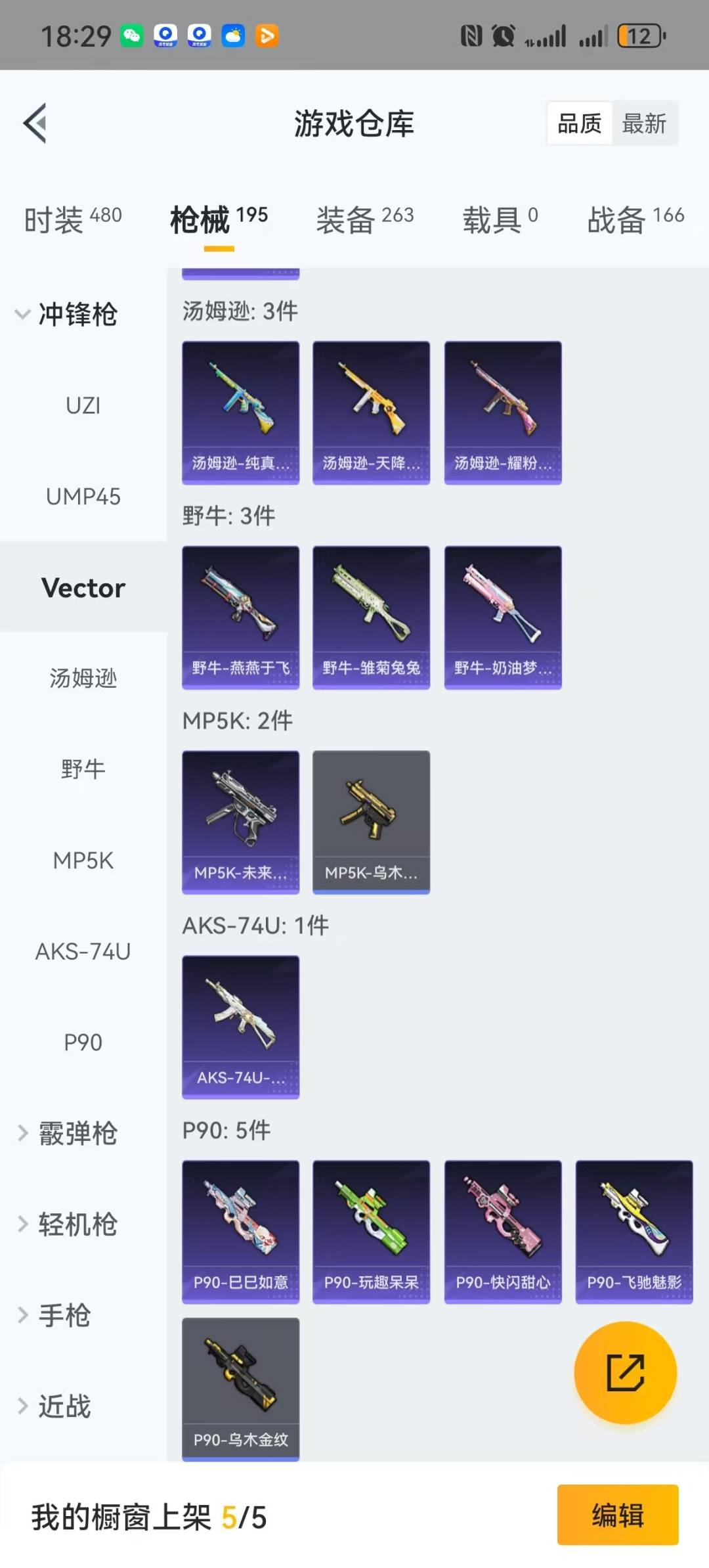Viewport: 709px width, 1568px height.
Task: Jump to the AKS-74U section in the sidebar
Action: pyautogui.click(x=83, y=951)
